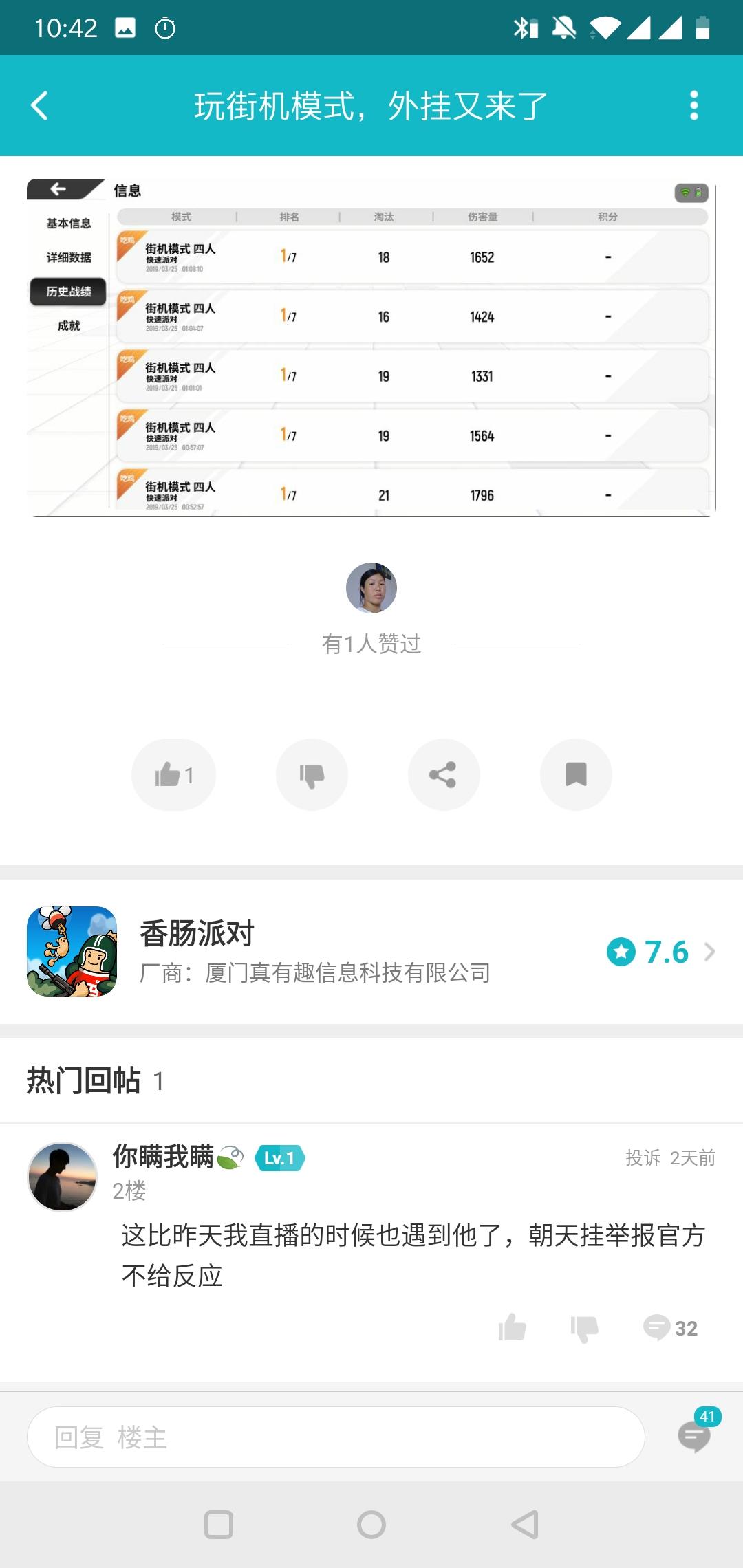The width and height of the screenshot is (743, 1568).
Task: Open 你瞒我瞒's profile avatar
Action: click(x=62, y=1177)
